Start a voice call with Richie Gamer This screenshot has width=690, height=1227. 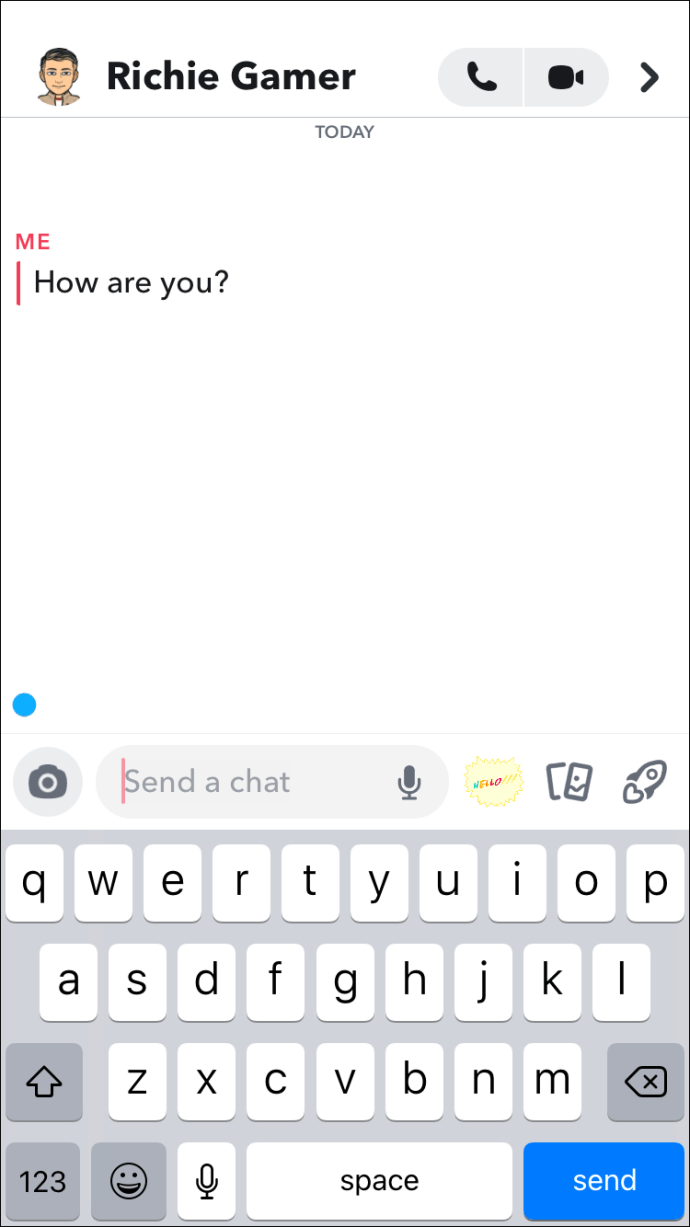coord(481,77)
